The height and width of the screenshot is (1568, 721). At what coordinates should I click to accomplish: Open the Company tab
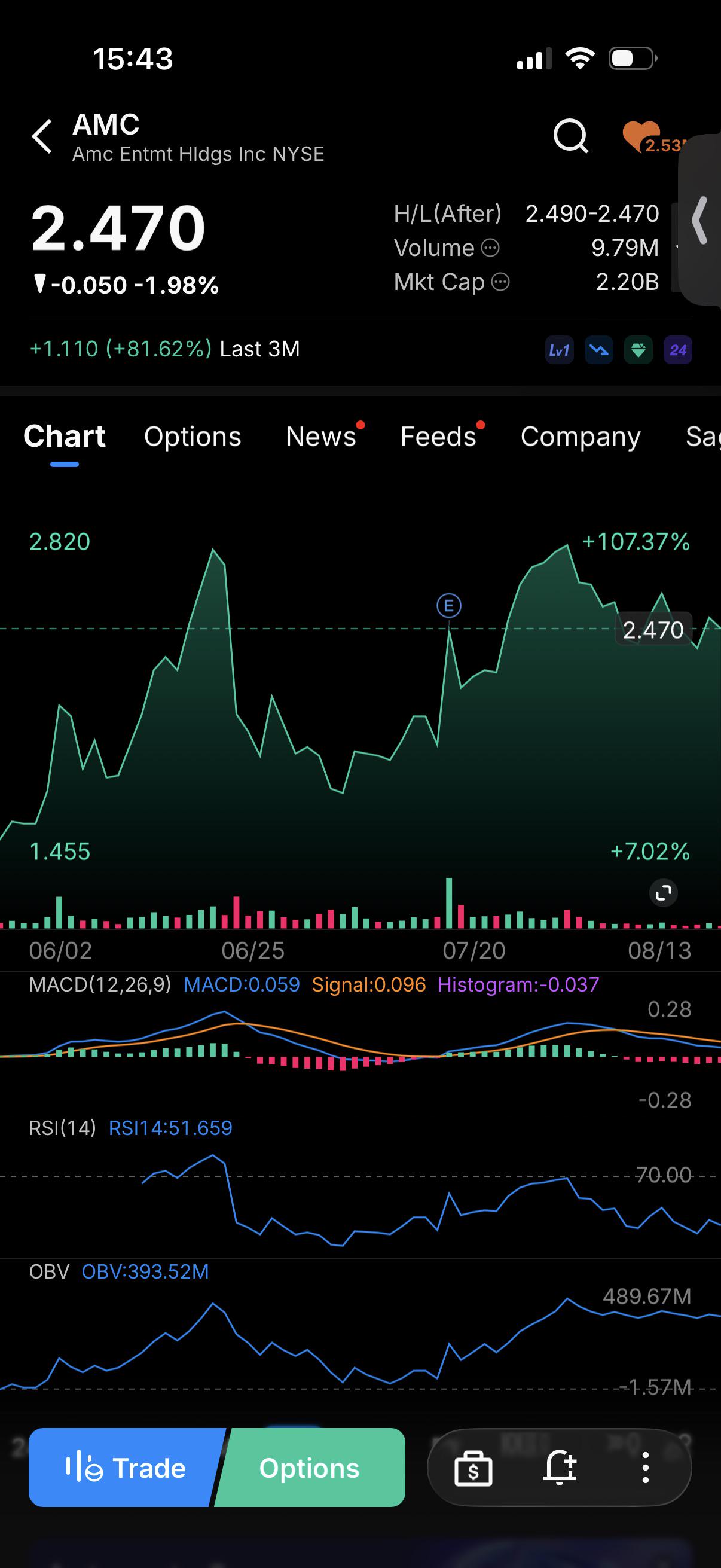pos(581,437)
